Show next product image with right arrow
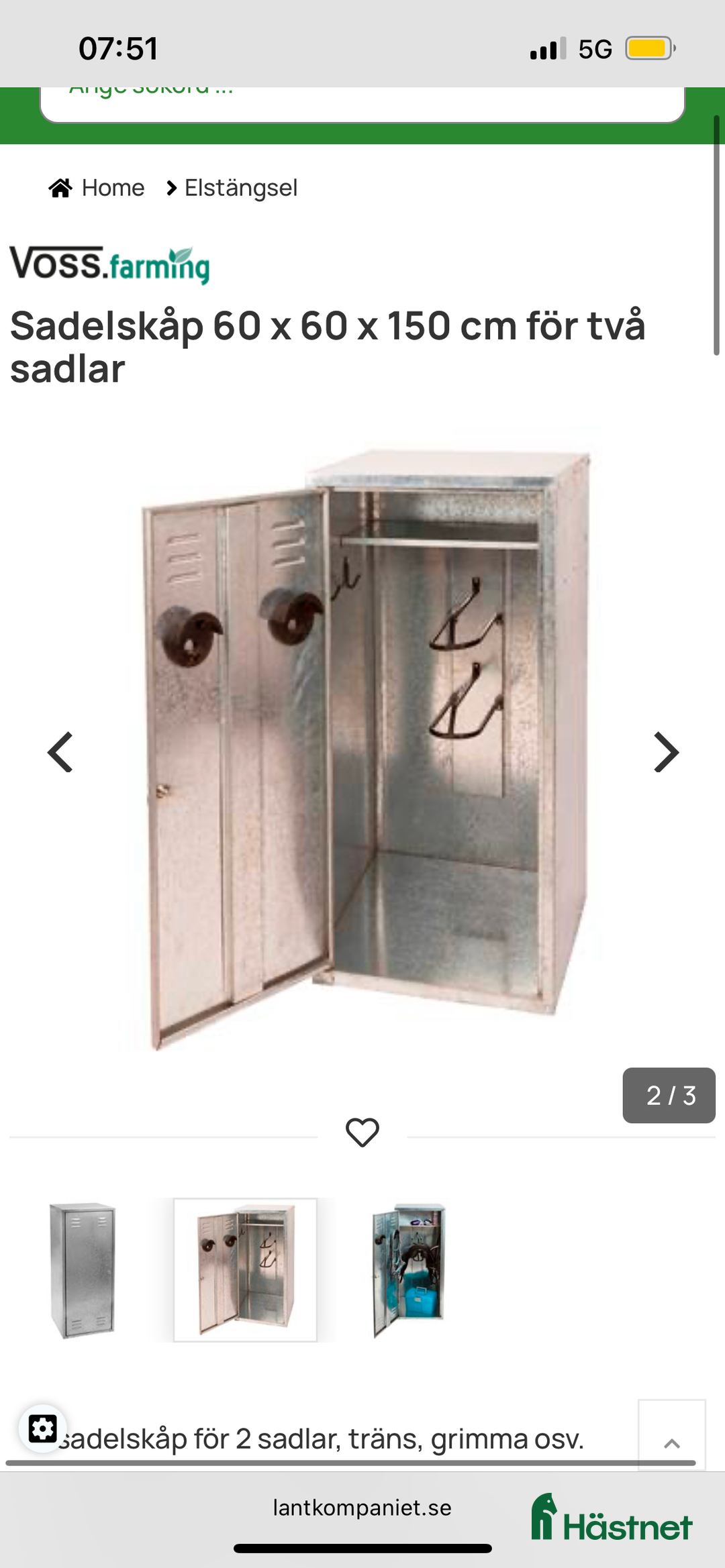This screenshot has height=1568, width=725. tap(666, 752)
